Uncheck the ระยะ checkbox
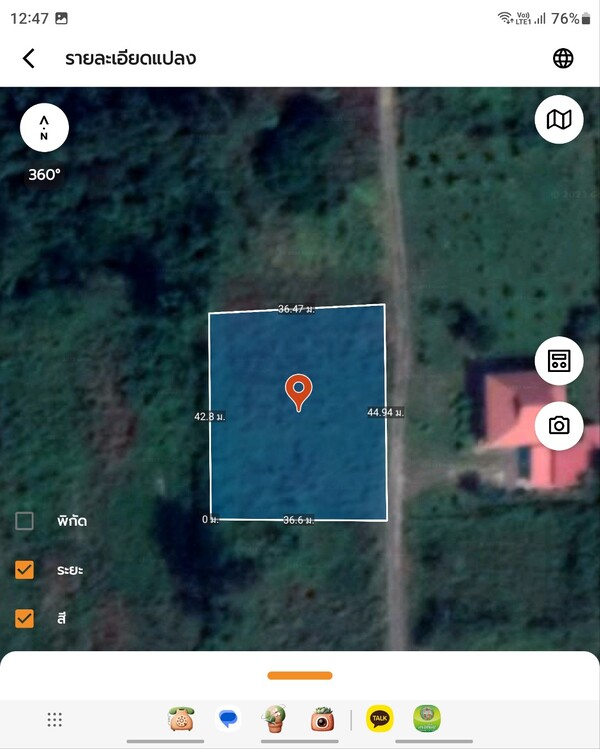The height and width of the screenshot is (749, 600). pyautogui.click(x=25, y=570)
